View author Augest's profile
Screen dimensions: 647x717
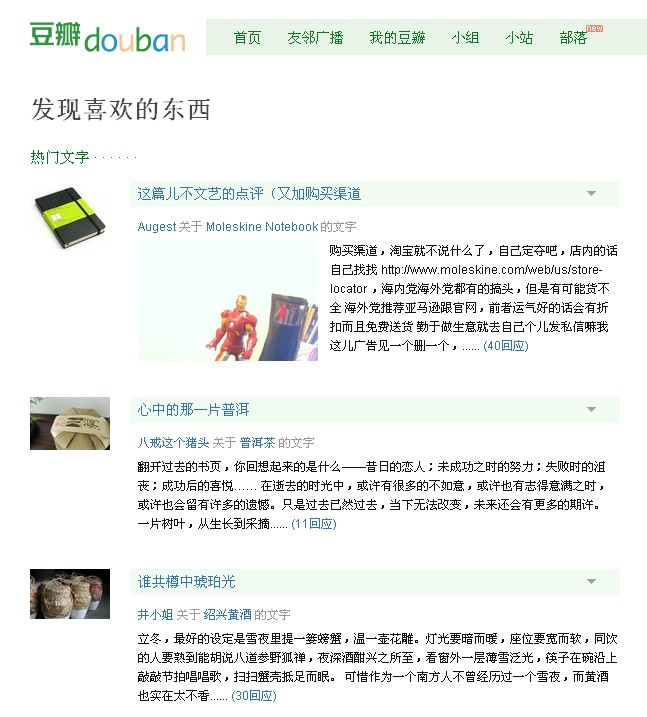pos(157,227)
